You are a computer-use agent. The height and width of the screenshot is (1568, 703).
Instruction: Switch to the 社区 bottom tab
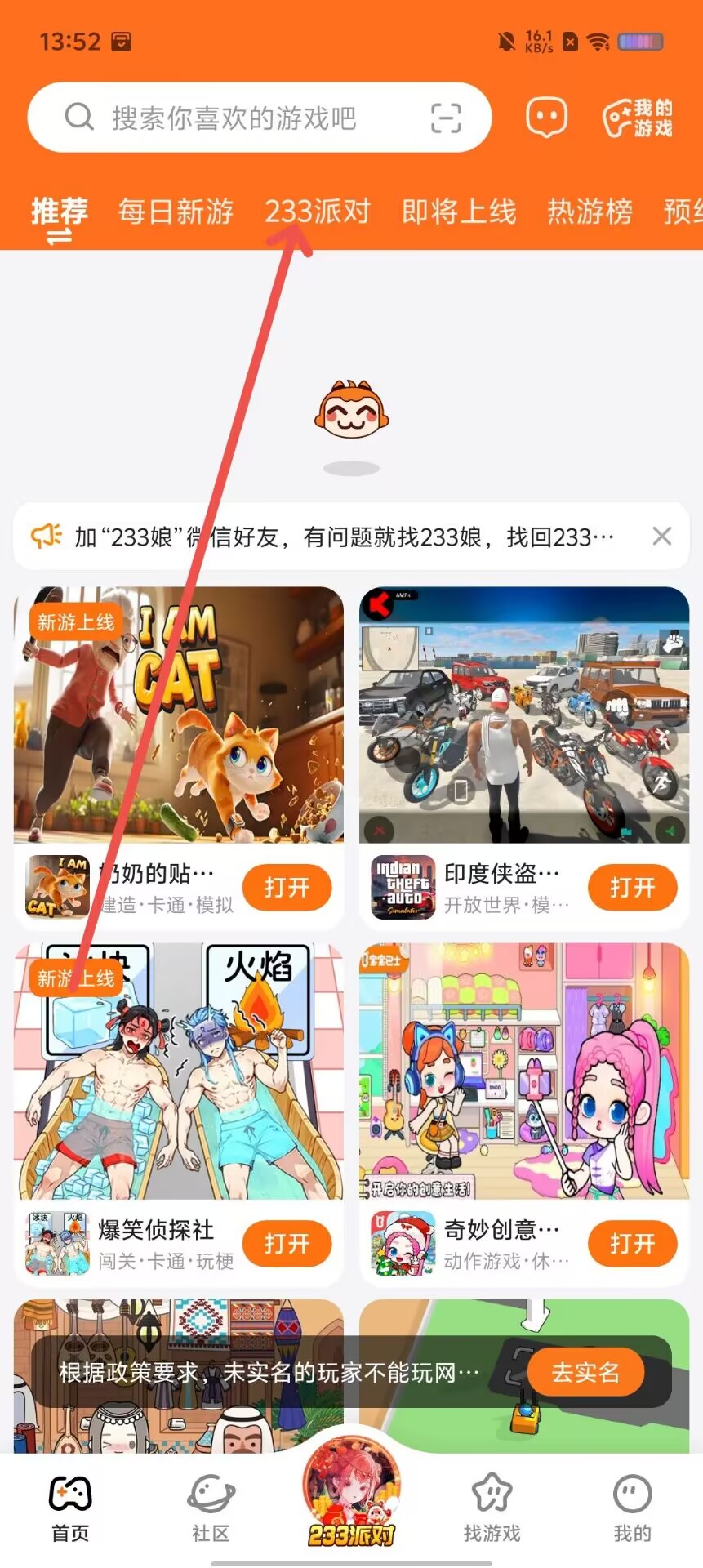(211, 1509)
